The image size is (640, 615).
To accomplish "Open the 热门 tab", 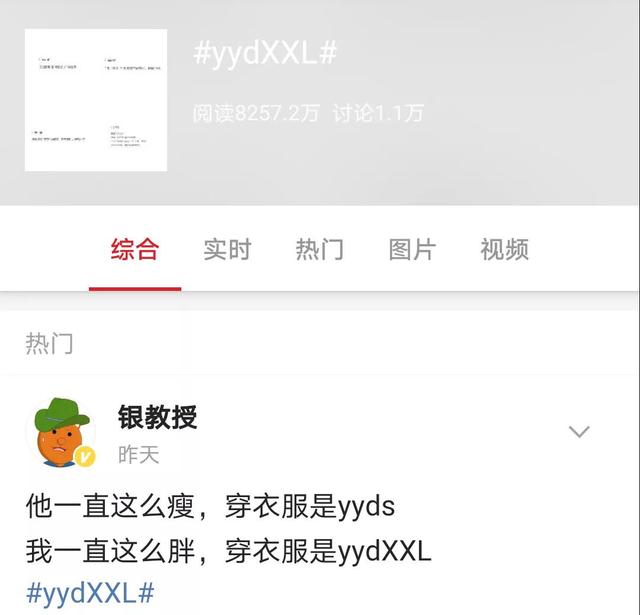I will point(320,250).
